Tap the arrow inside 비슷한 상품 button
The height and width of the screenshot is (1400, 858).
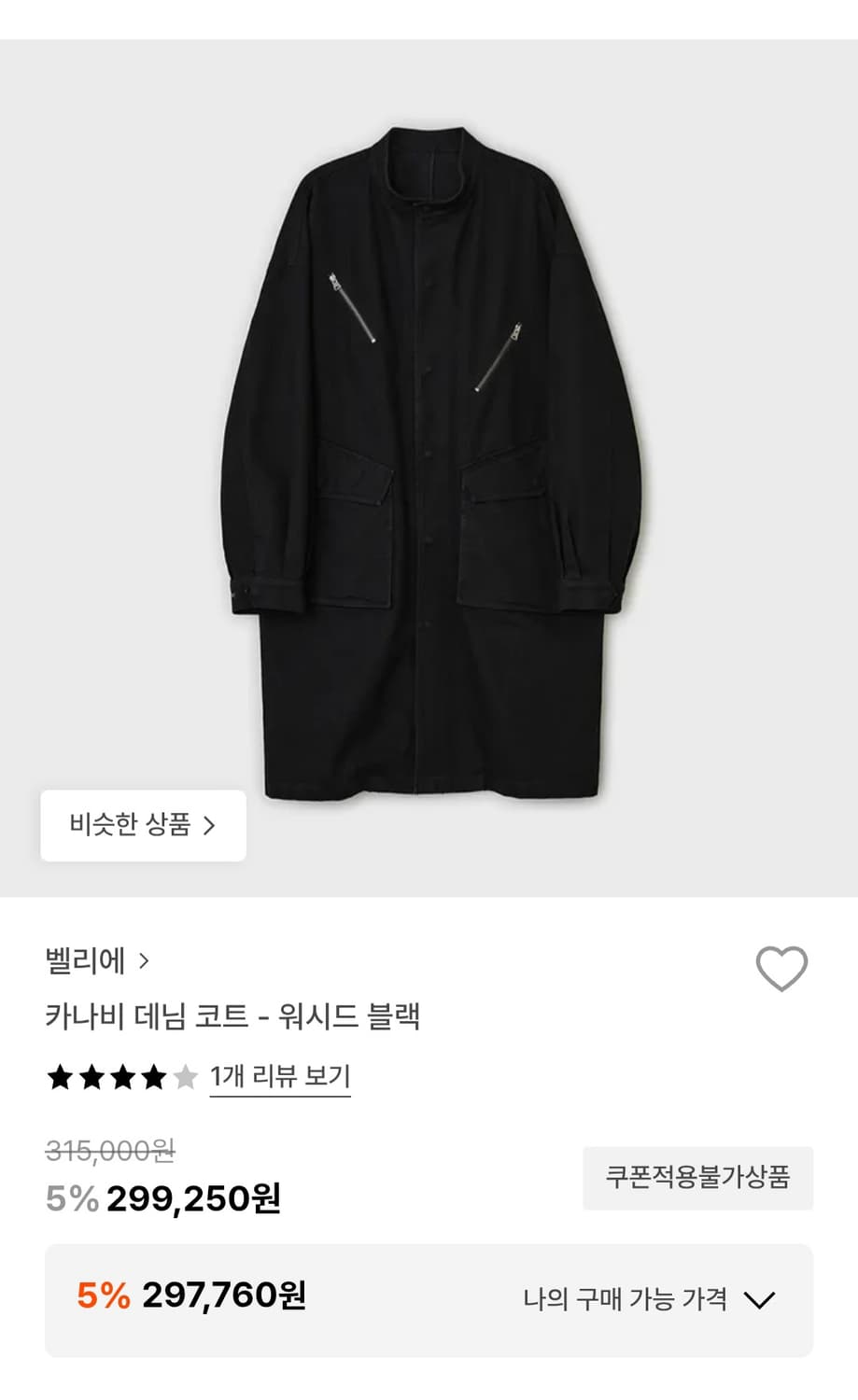tap(215, 826)
